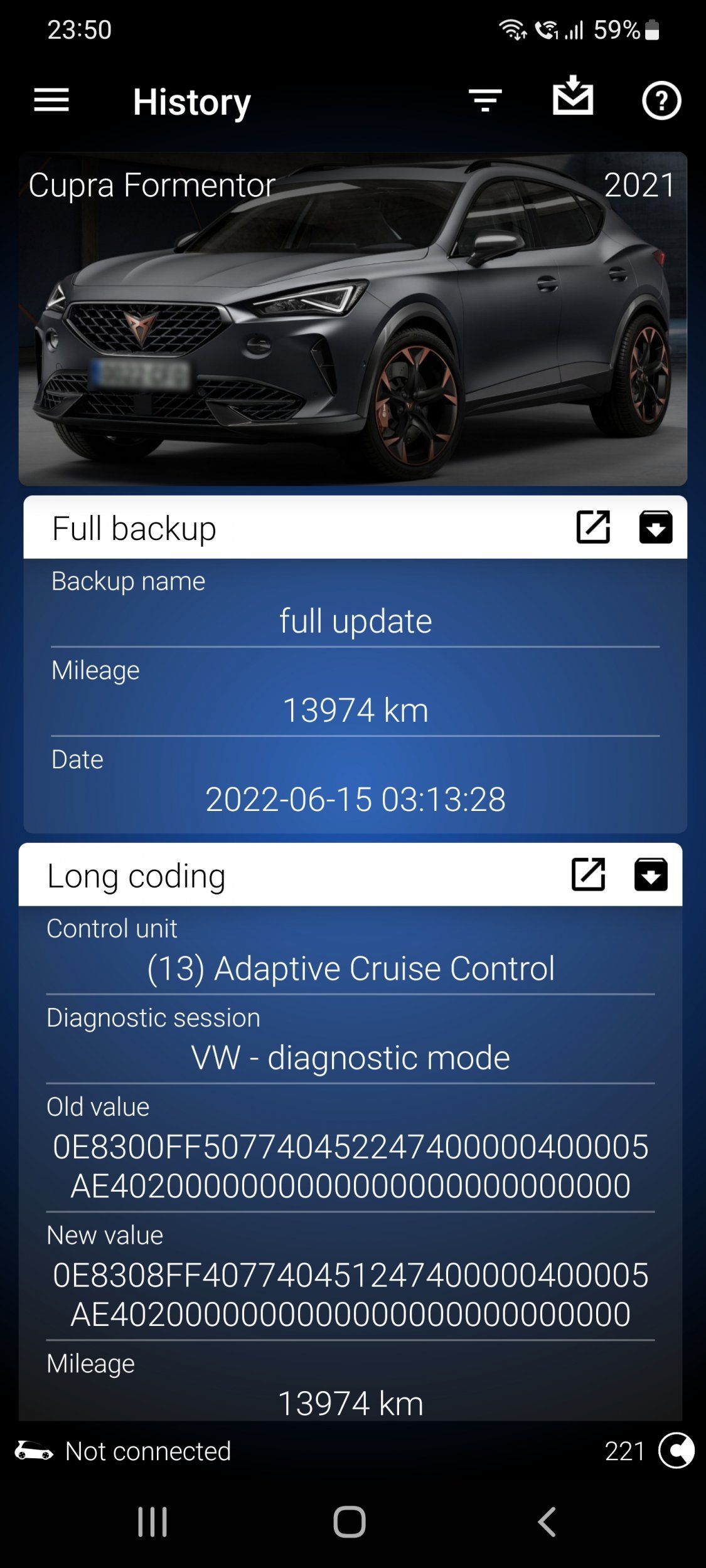Image resolution: width=706 pixels, height=1568 pixels.
Task: Open the history filter options
Action: coord(485,100)
